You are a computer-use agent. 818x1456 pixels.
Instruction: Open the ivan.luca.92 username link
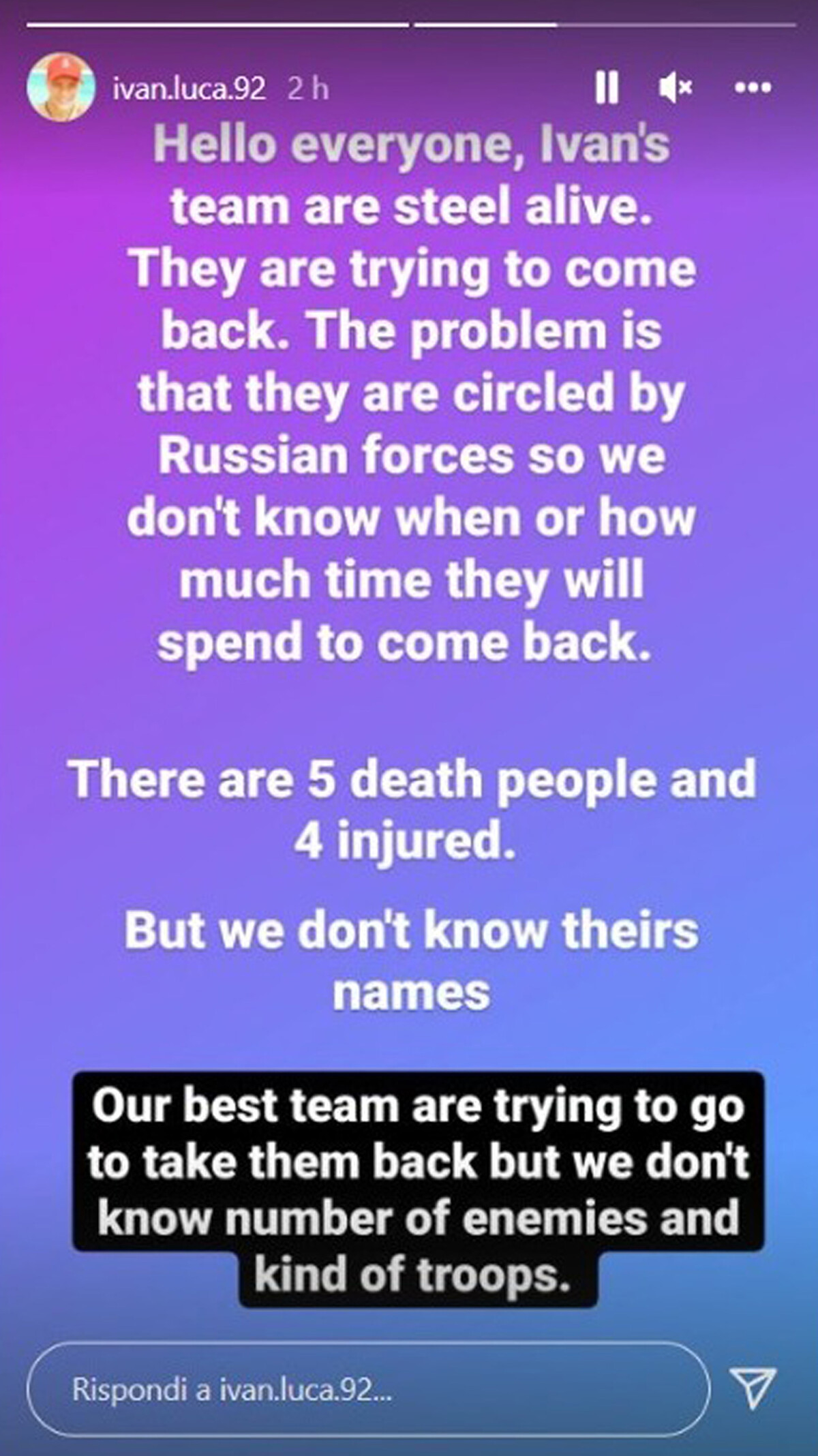[189, 89]
